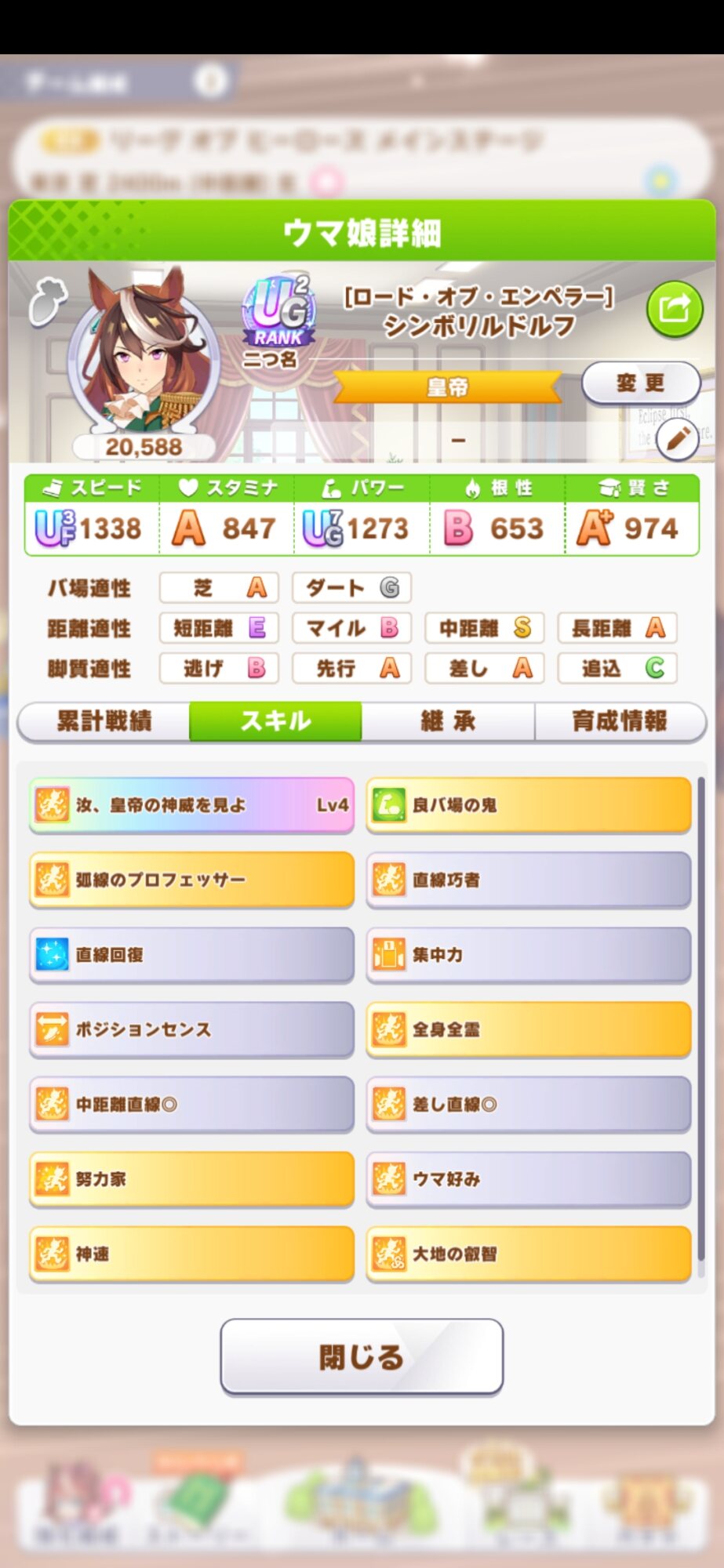Open the 全身全霊 skill
Viewport: 724px width, 1568px height.
click(x=529, y=1029)
